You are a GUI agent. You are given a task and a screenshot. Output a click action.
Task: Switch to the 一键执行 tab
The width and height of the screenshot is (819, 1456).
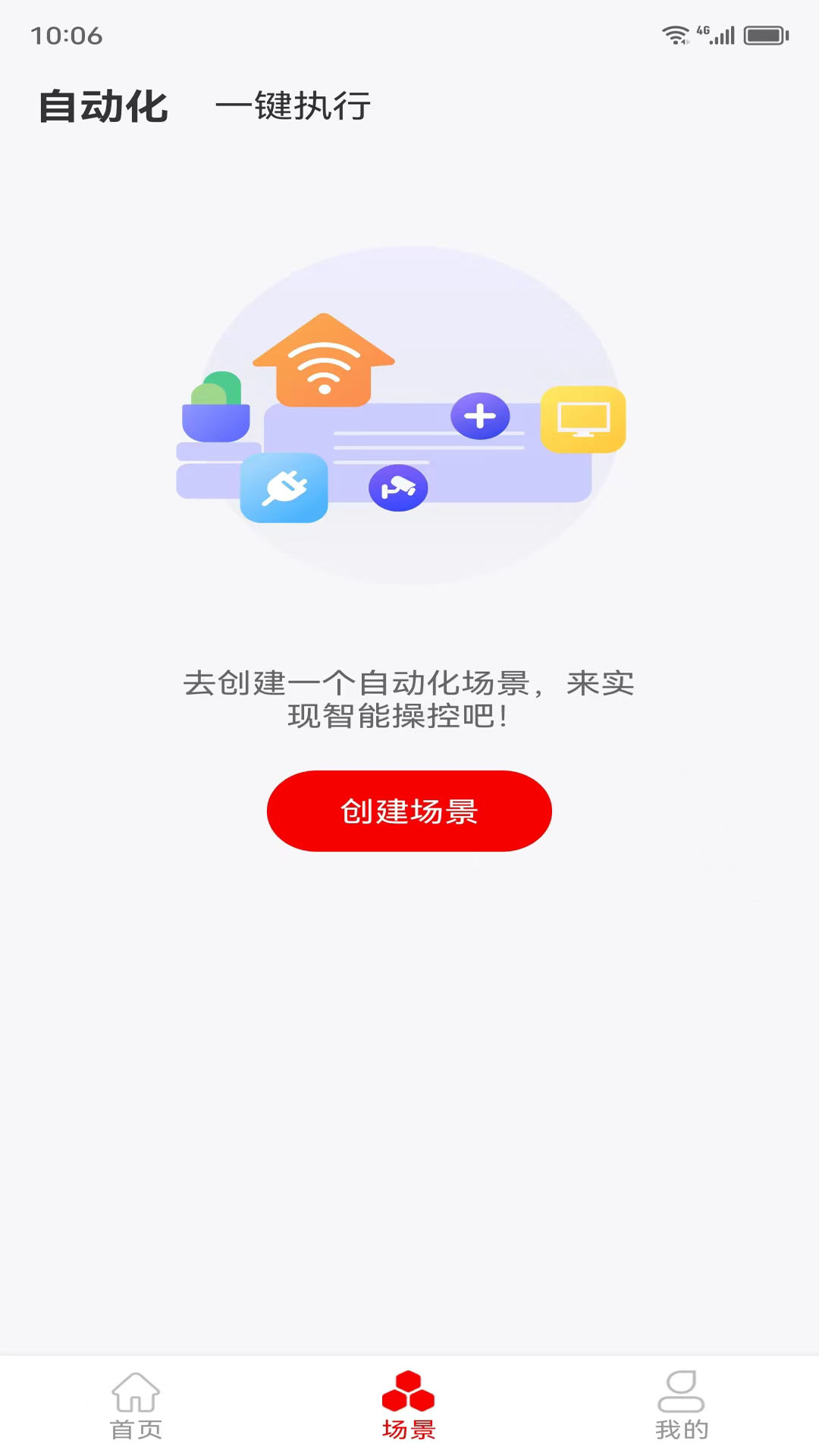tap(295, 106)
